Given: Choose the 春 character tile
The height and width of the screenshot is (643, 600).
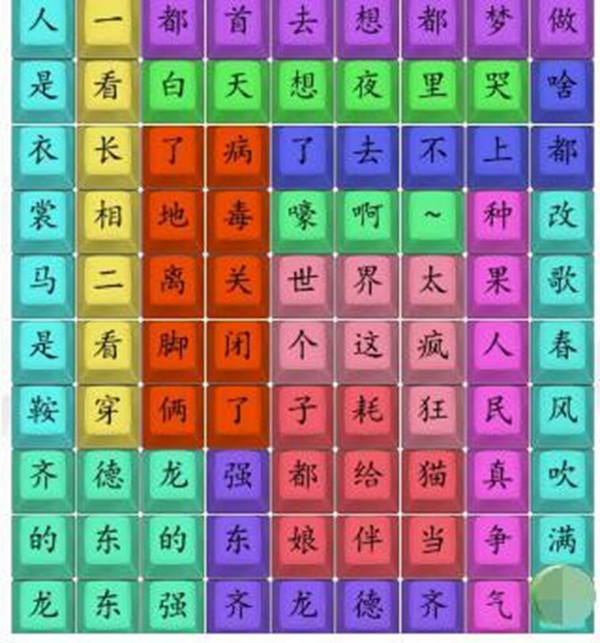Looking at the screenshot, I should [563, 345].
